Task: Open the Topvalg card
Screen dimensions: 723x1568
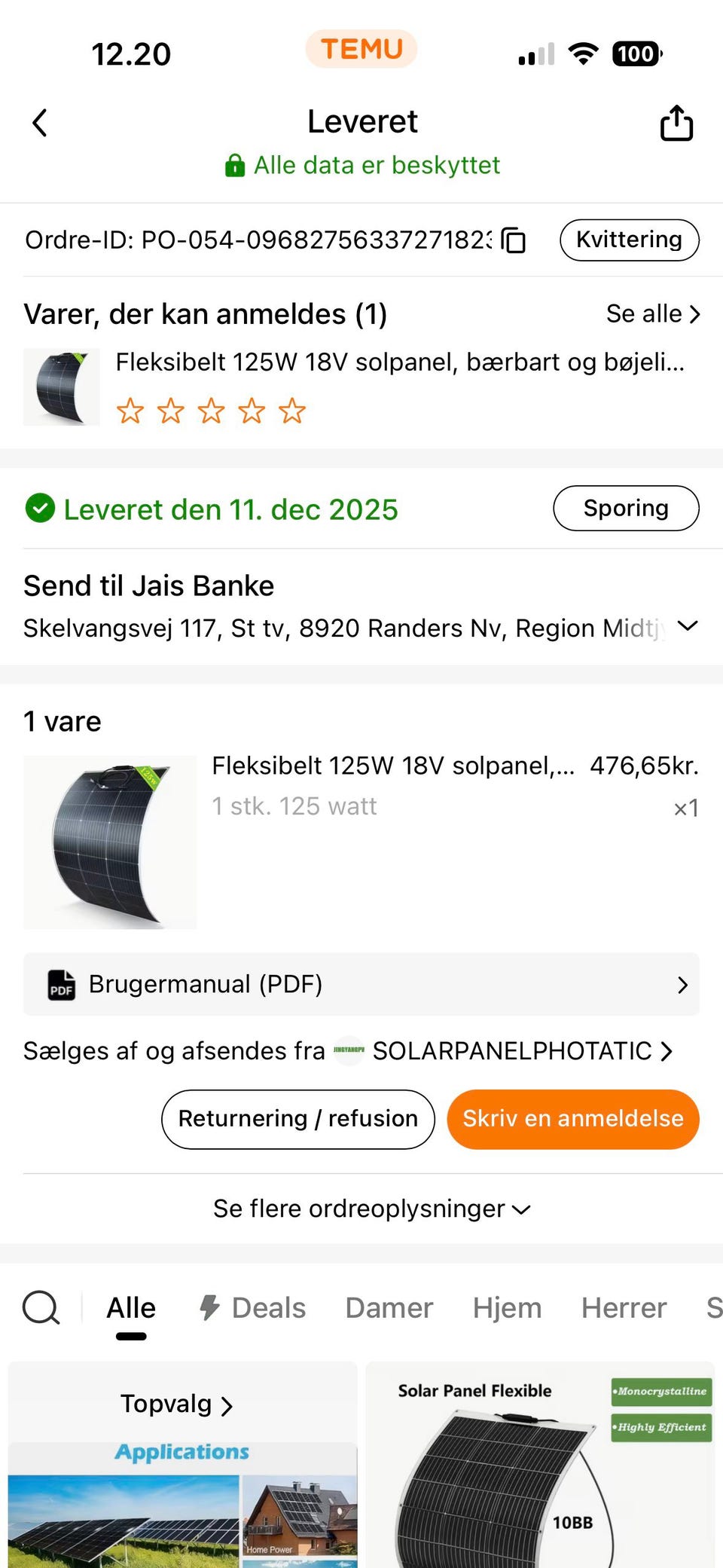Action: 177,1404
